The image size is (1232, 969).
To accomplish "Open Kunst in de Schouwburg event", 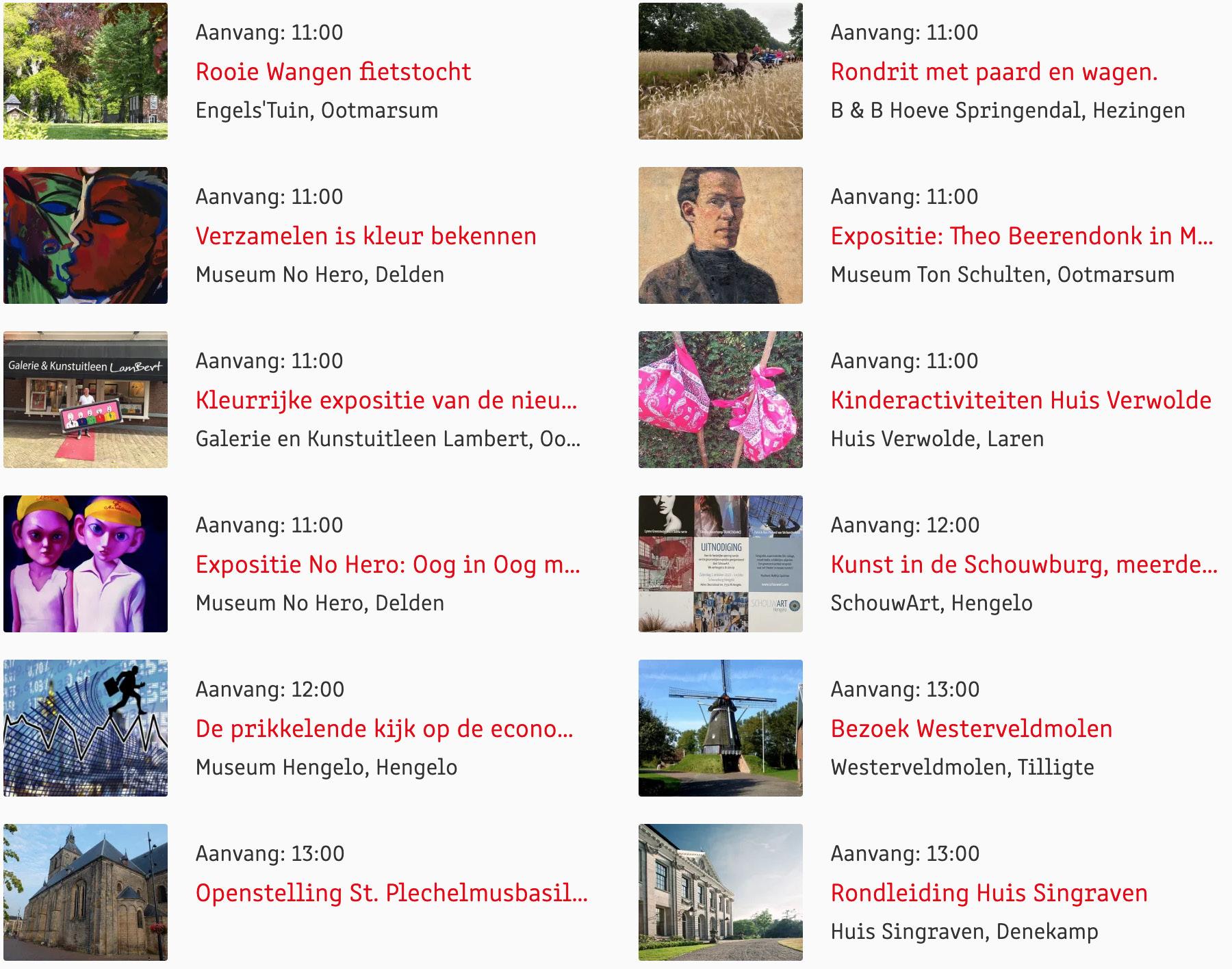I will click(x=1023, y=565).
